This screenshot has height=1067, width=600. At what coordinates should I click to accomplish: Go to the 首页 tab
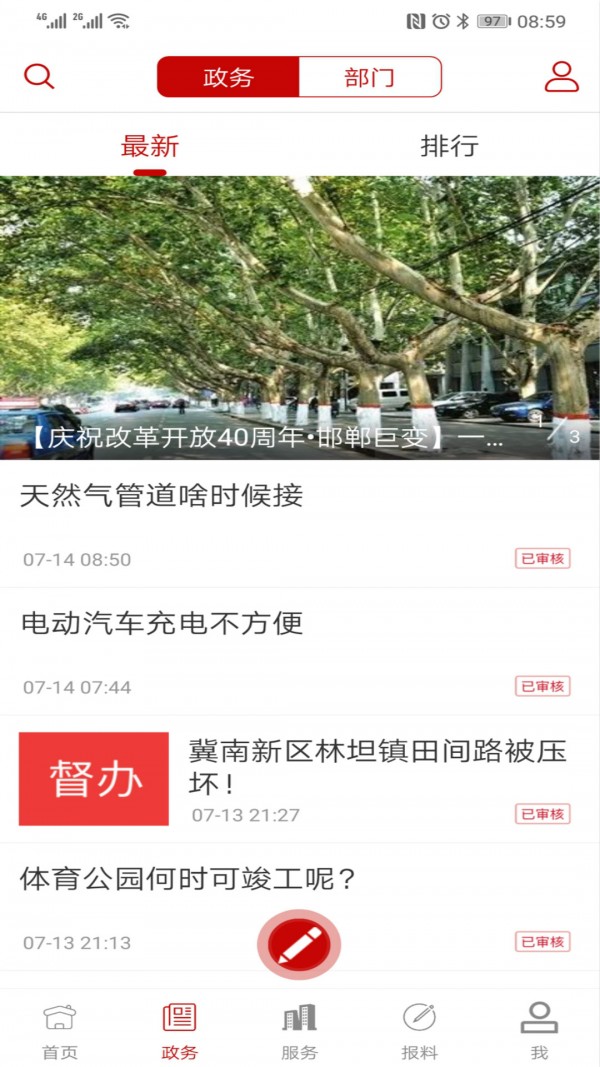59,1030
